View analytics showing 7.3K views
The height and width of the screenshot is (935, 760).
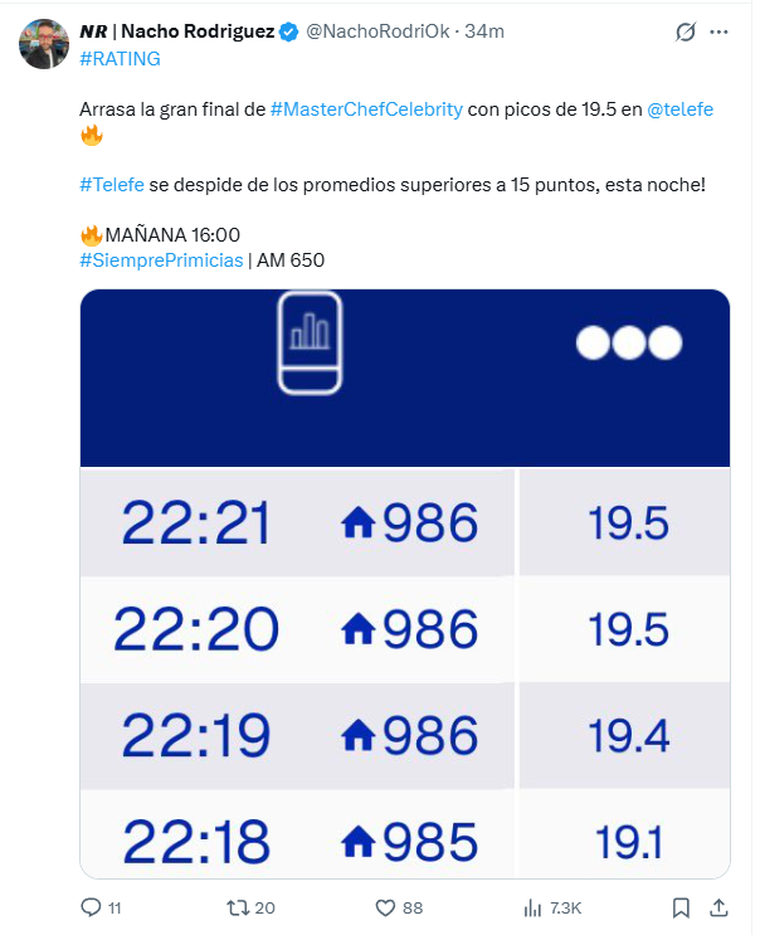tap(533, 907)
